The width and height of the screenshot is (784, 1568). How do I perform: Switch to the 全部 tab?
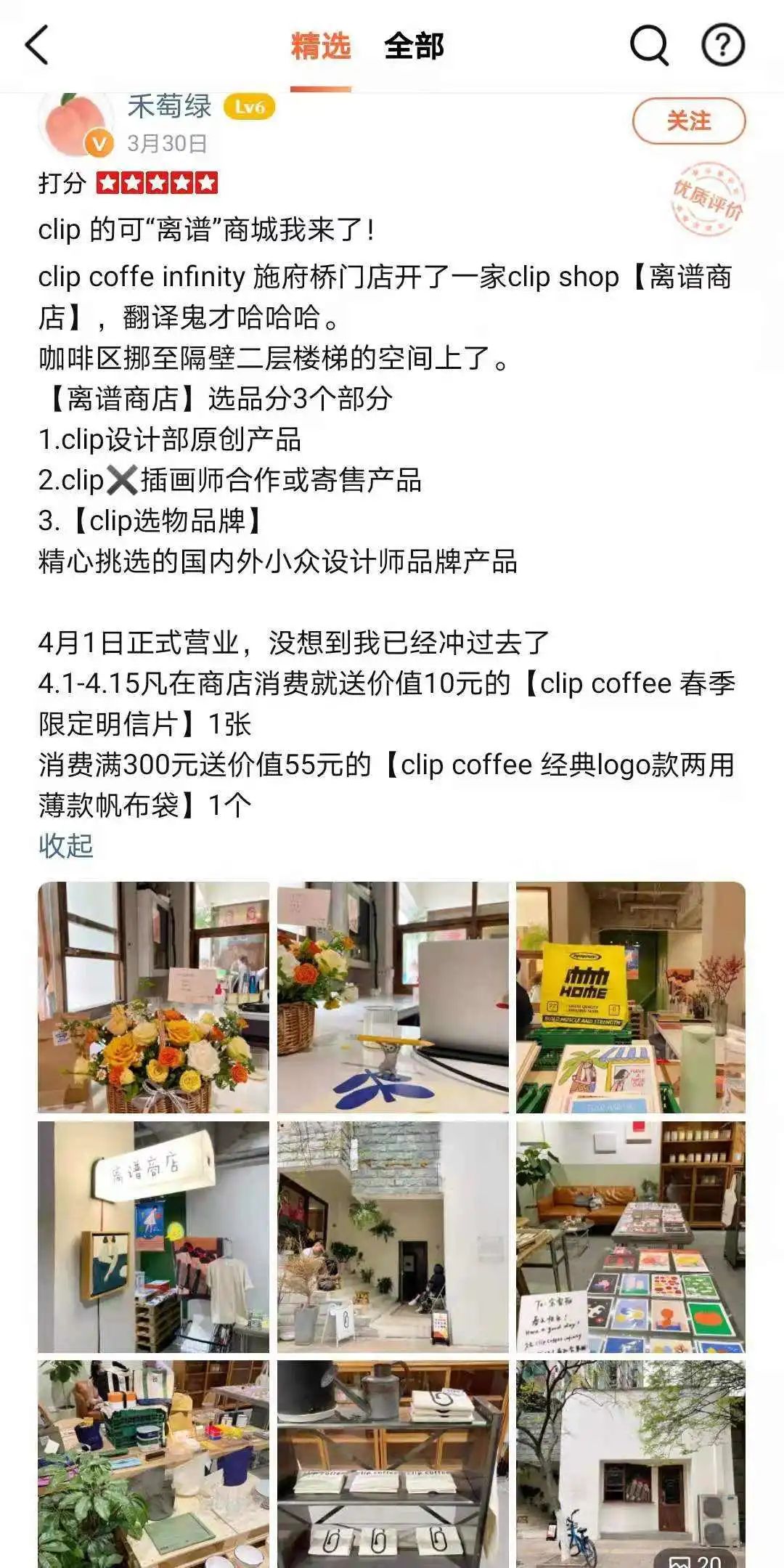[x=414, y=46]
